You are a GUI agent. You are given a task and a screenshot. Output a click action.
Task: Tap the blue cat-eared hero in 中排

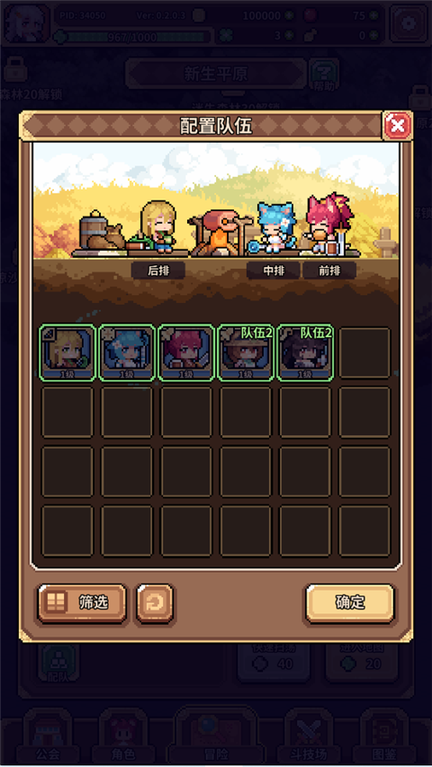275,228
